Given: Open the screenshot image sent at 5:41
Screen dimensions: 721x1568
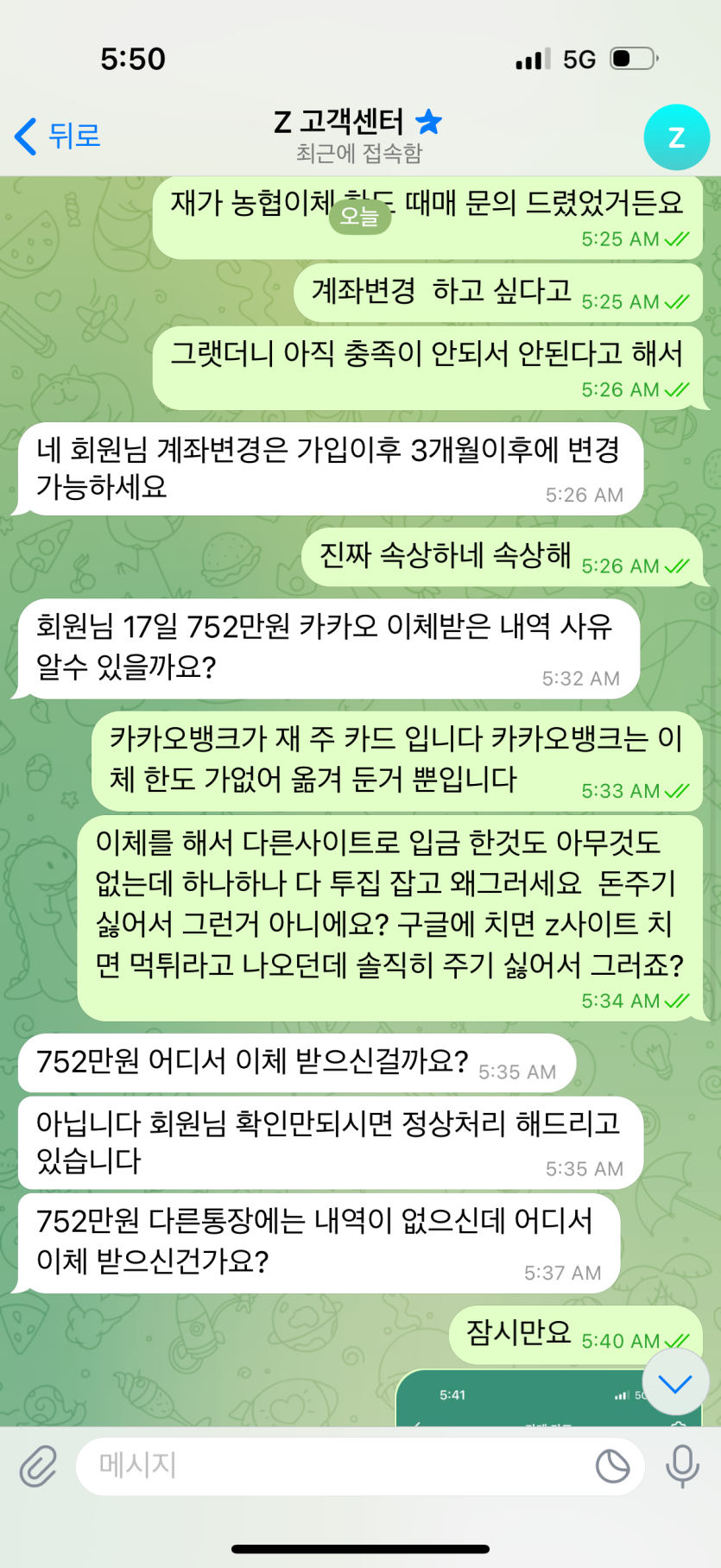Looking at the screenshot, I should 535,1399.
